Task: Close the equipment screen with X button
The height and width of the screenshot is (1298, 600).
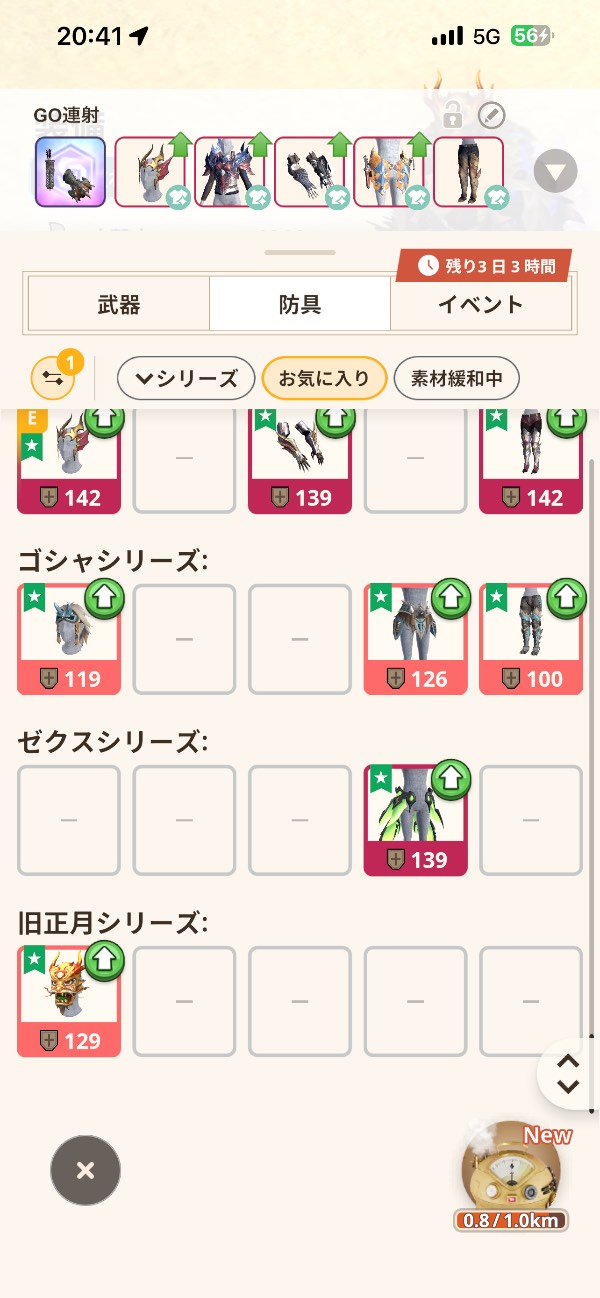Action: (85, 1170)
